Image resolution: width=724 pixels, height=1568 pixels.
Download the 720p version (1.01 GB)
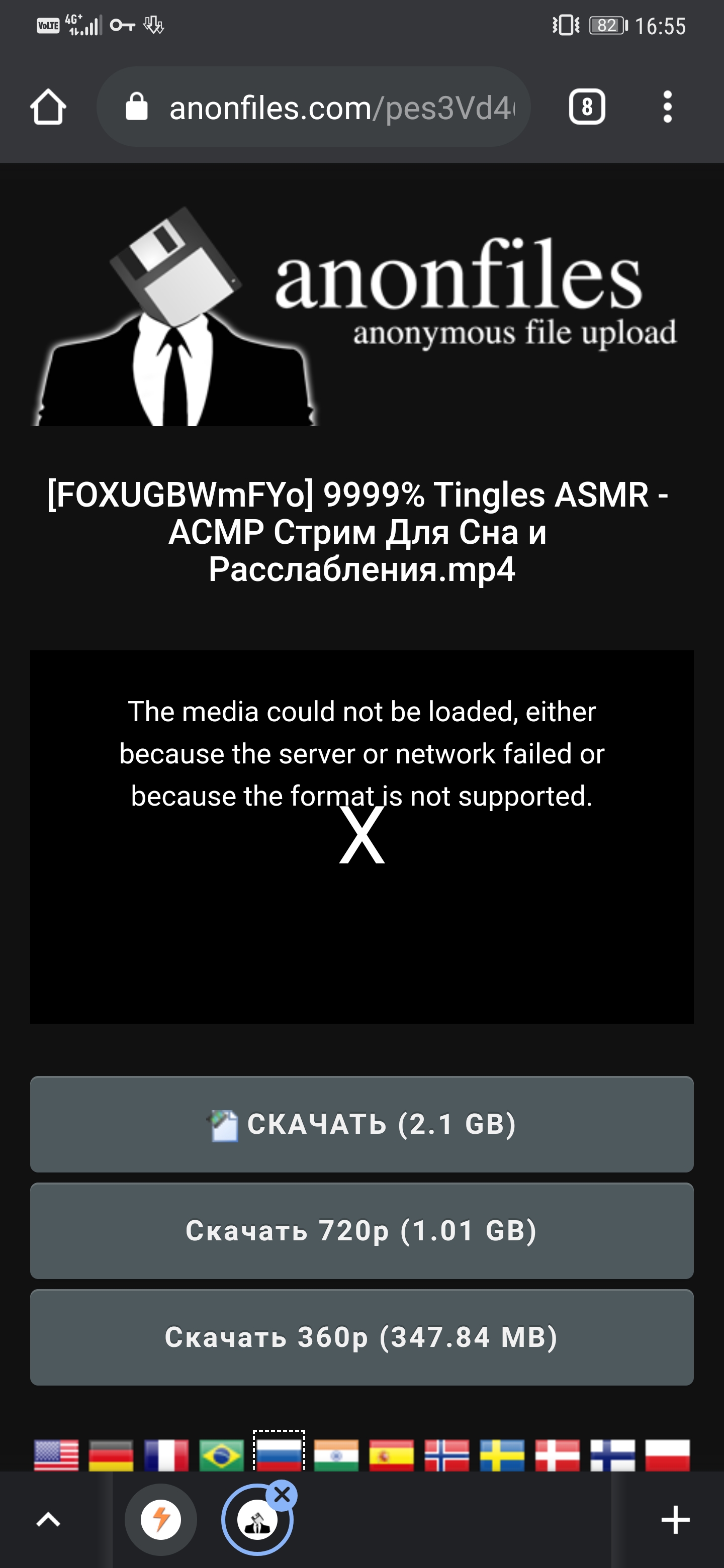[361, 1231]
